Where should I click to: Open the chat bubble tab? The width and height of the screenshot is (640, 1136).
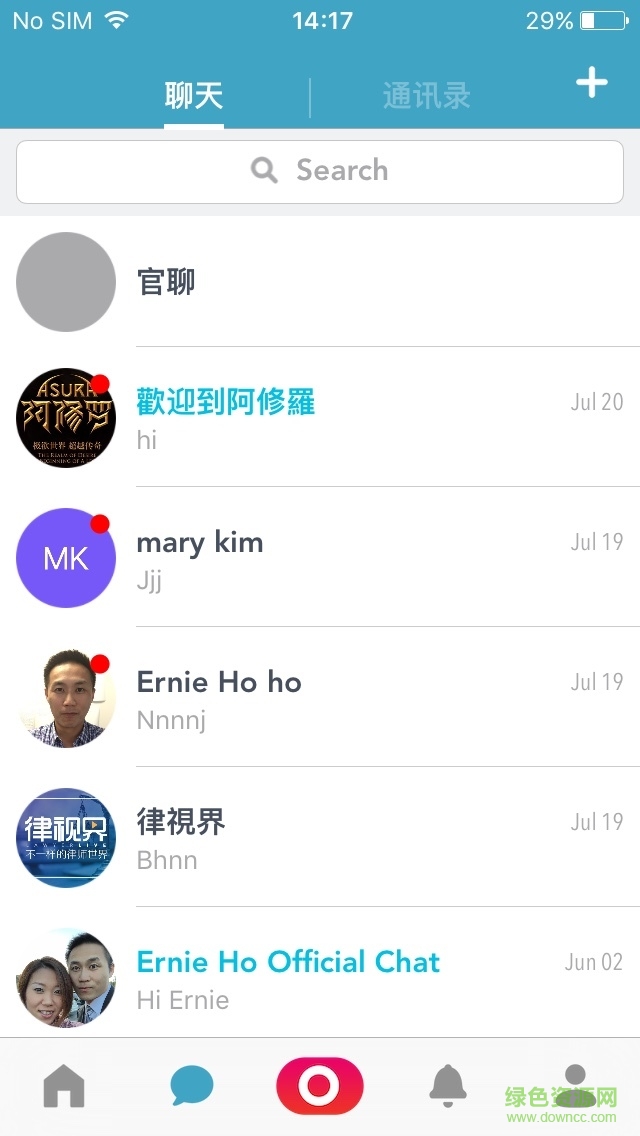click(x=192, y=1086)
